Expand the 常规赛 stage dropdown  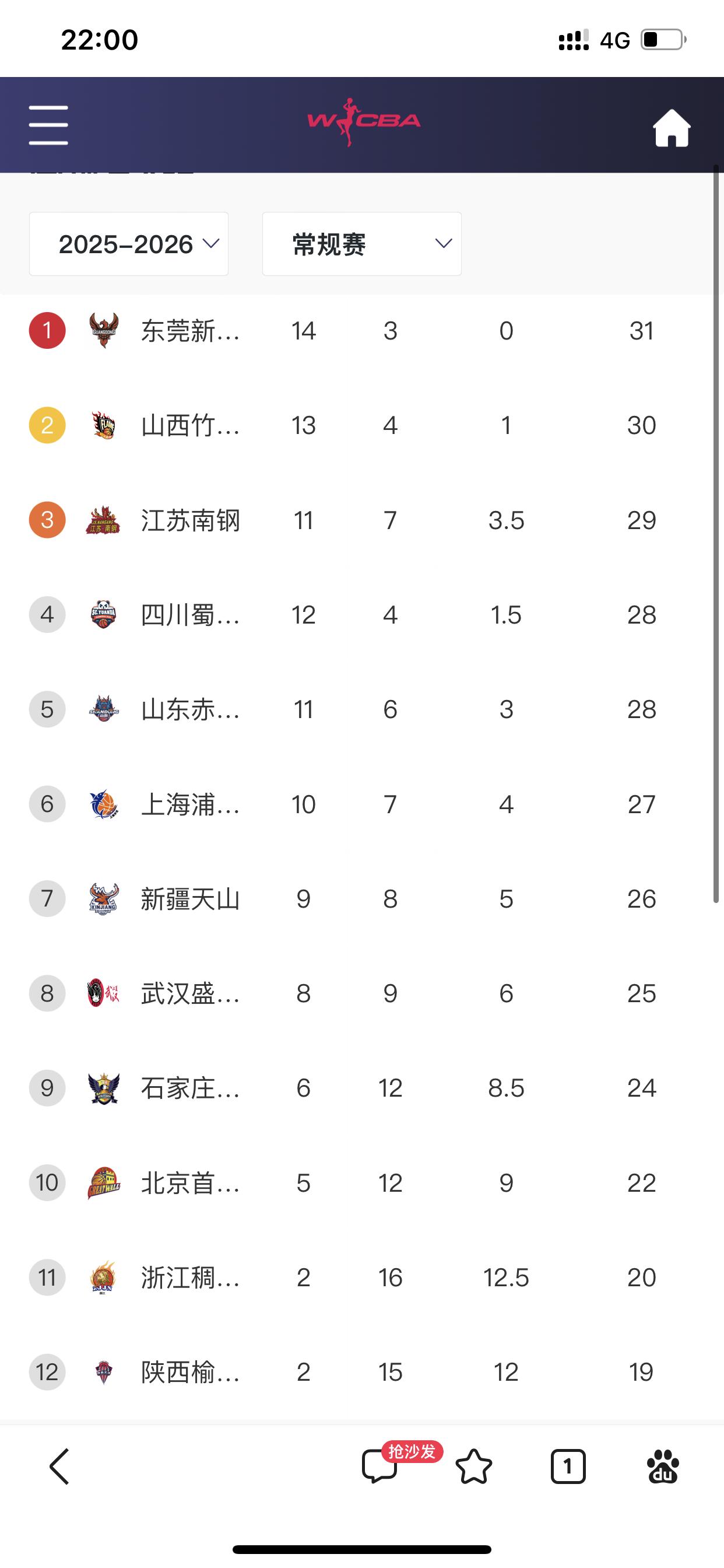click(361, 243)
